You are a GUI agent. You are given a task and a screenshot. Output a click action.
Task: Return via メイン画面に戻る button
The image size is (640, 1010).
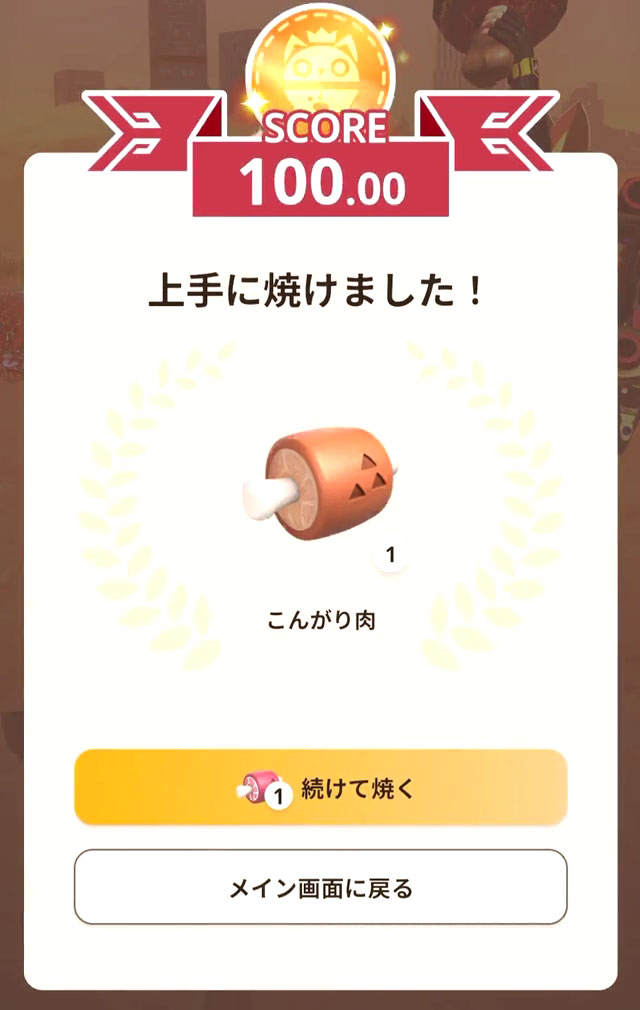(320, 887)
